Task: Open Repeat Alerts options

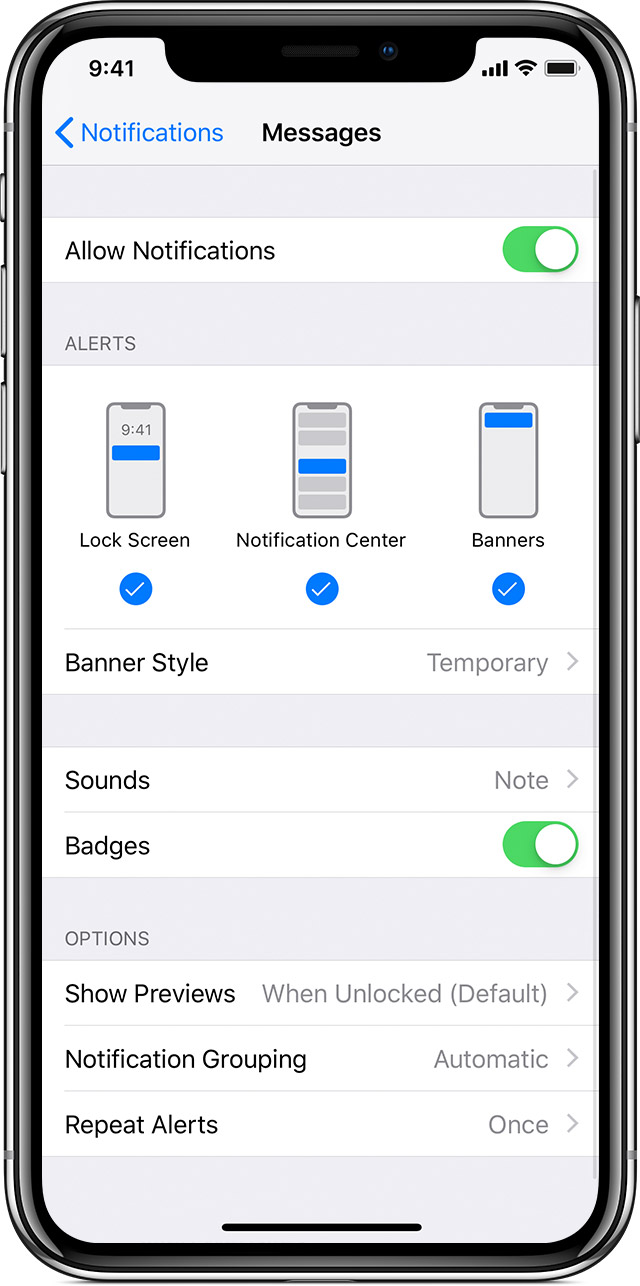Action: 320,1125
